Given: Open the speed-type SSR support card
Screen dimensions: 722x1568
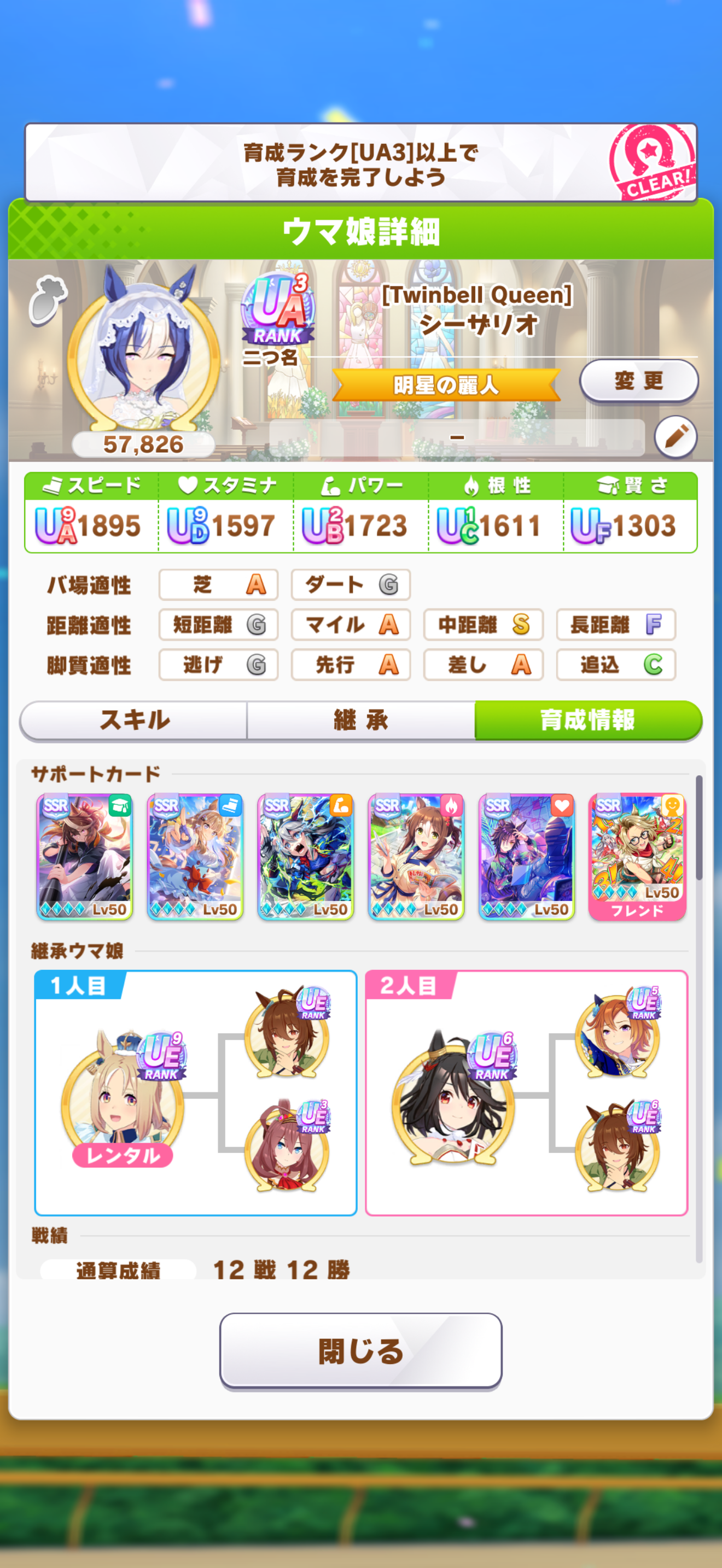Looking at the screenshot, I should (195, 857).
